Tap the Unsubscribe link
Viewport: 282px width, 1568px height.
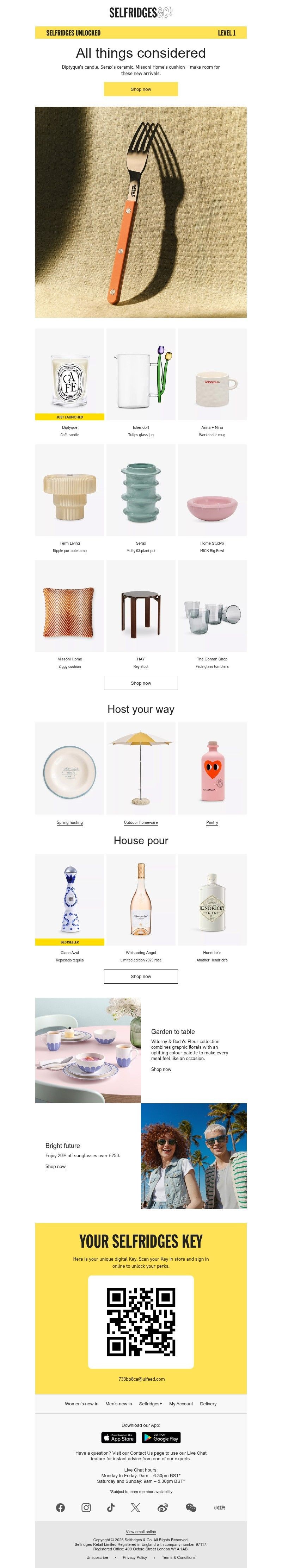(x=97, y=1558)
